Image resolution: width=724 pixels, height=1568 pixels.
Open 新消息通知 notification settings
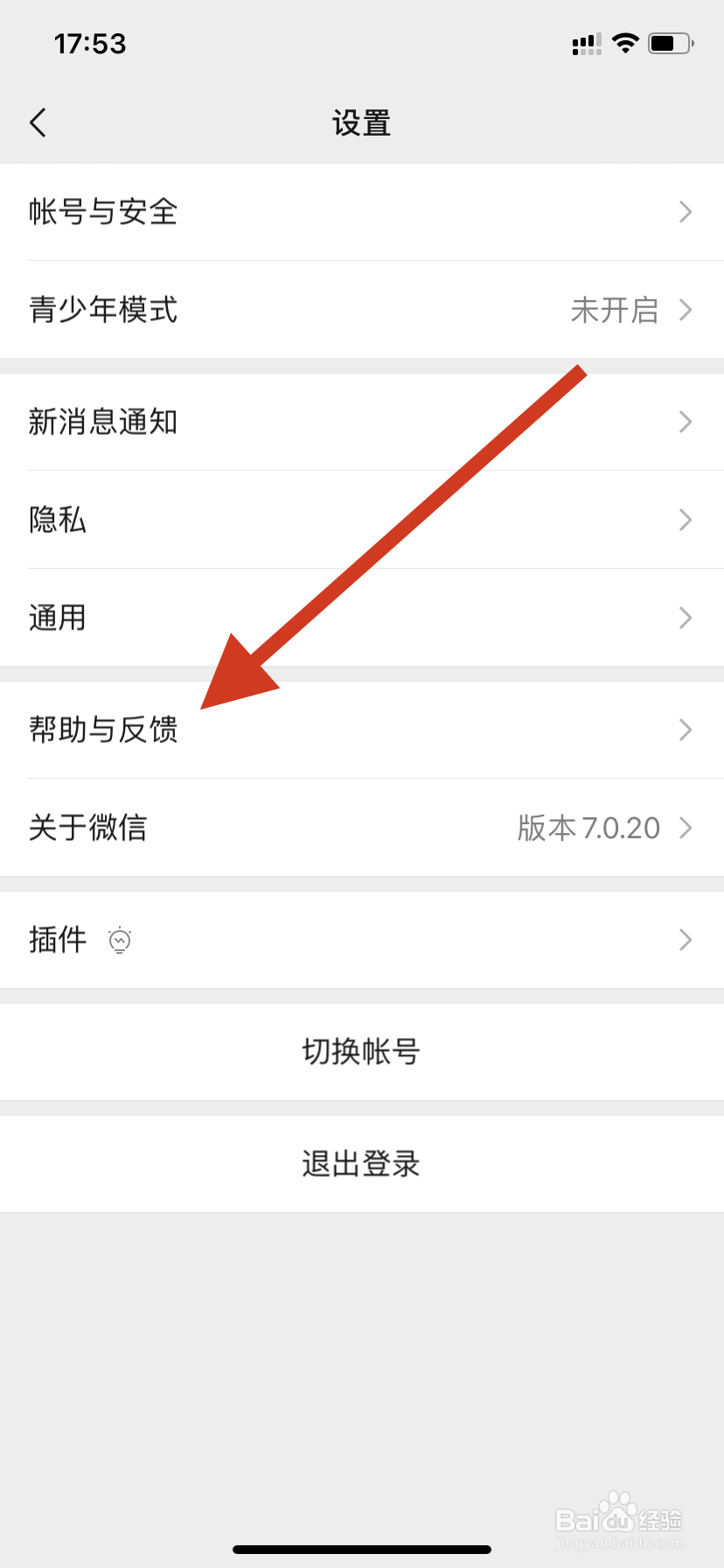click(362, 423)
